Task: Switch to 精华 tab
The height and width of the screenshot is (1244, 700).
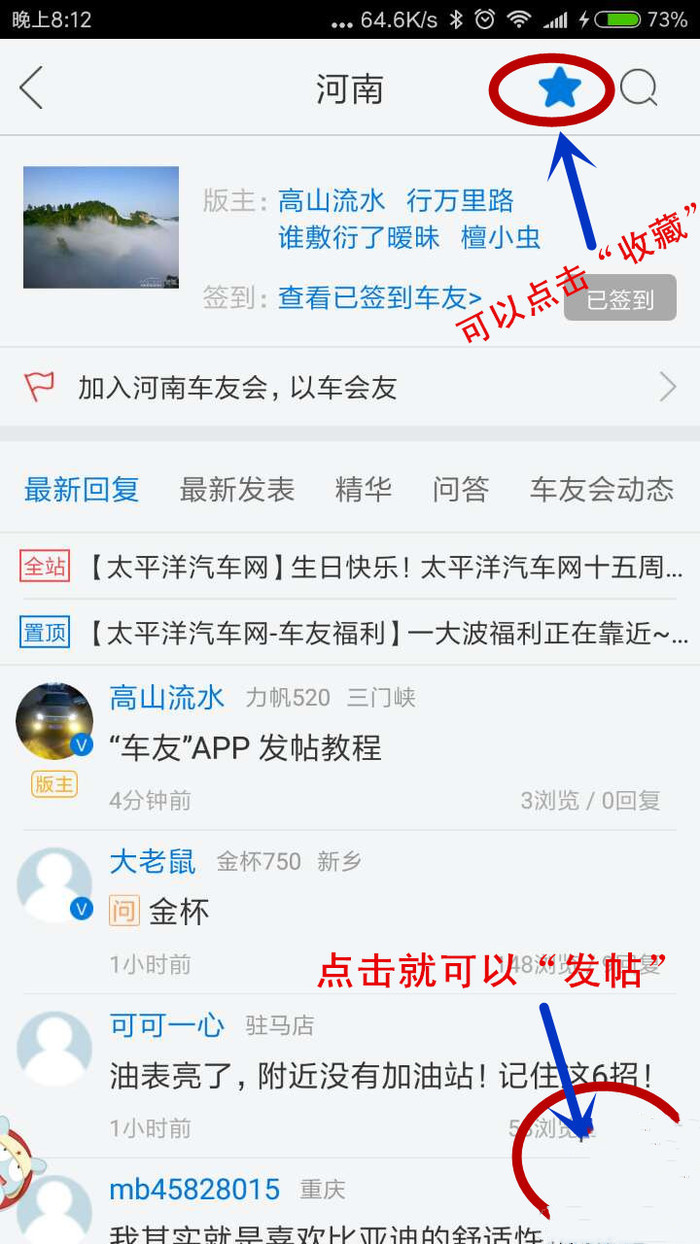Action: [x=363, y=490]
